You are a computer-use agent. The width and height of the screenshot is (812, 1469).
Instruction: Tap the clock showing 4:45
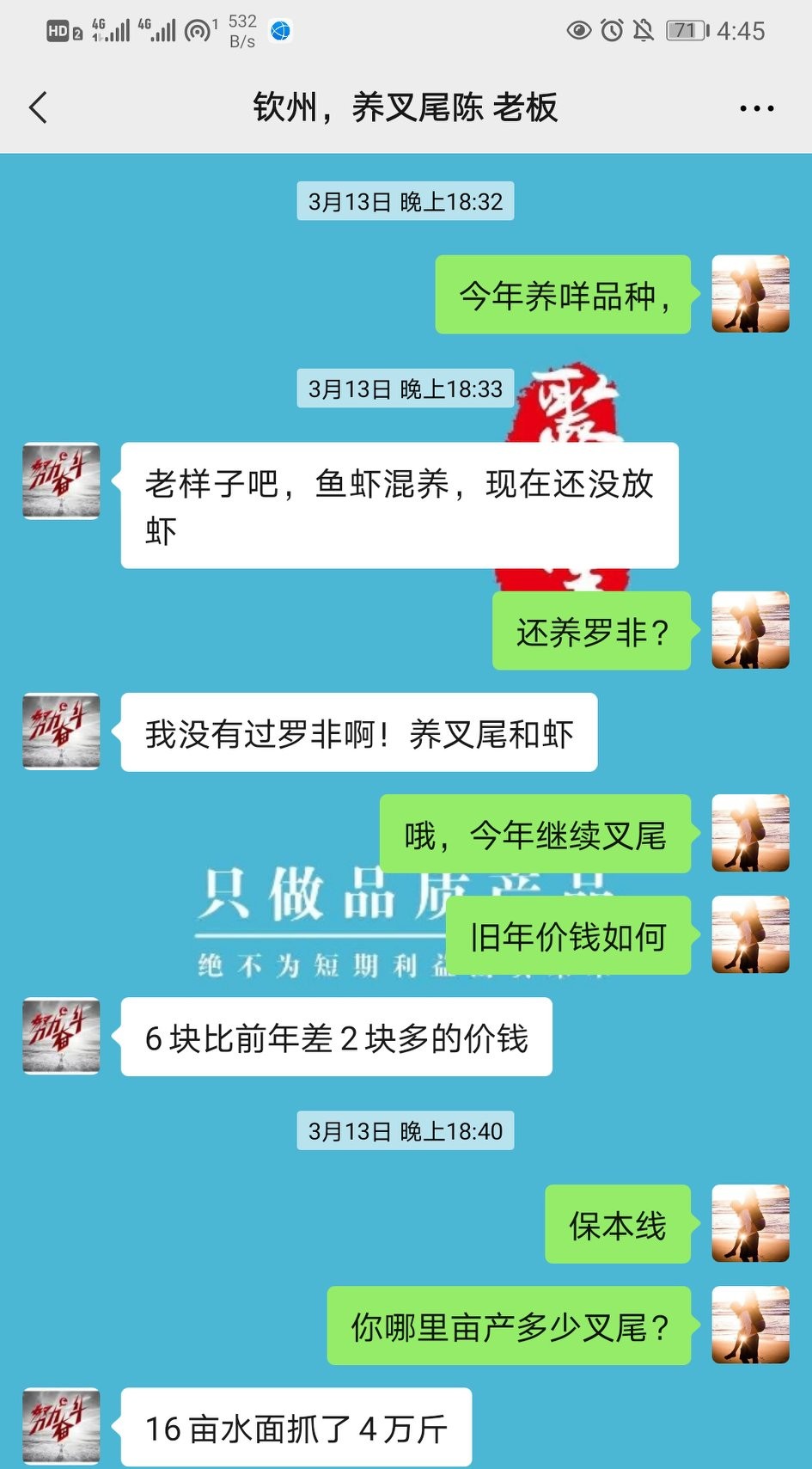pos(740,31)
